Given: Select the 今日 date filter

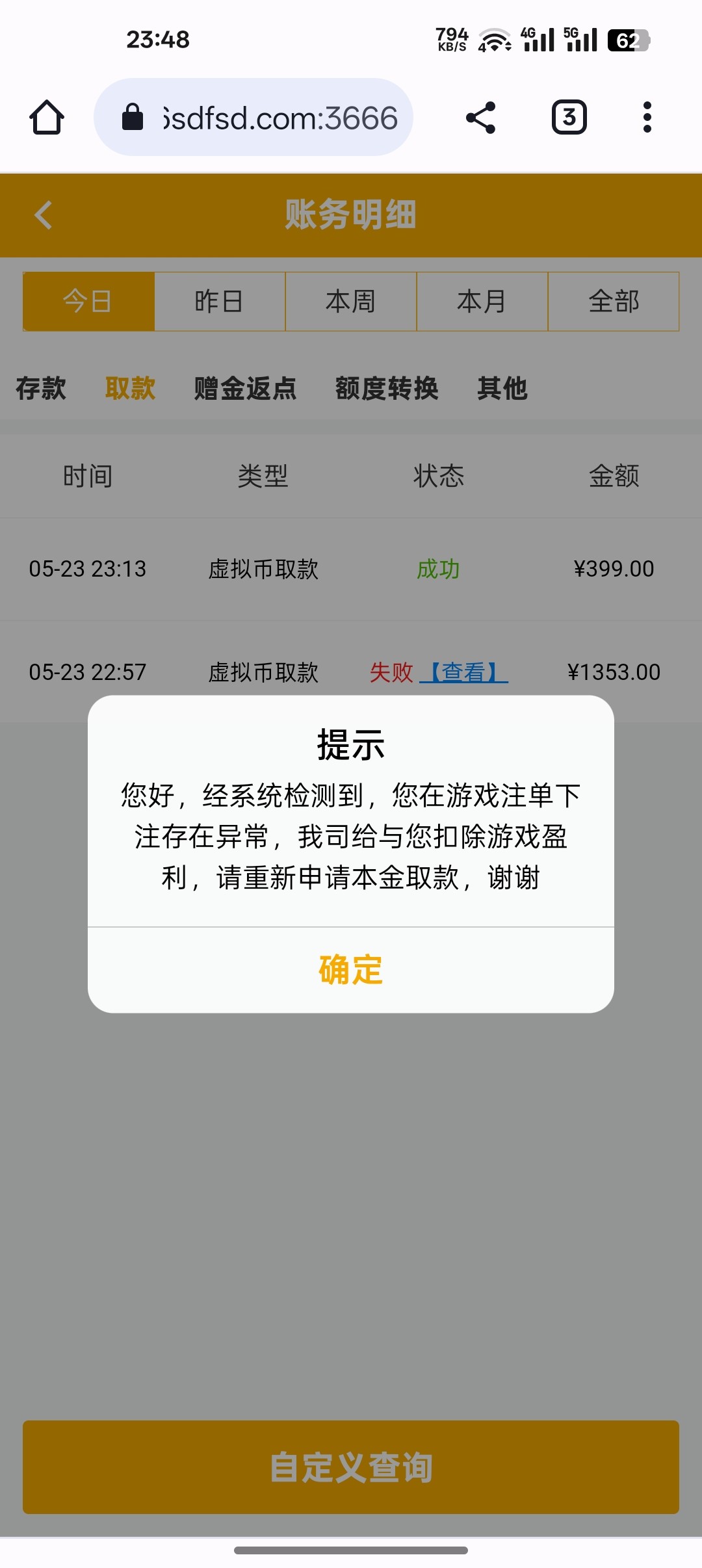Looking at the screenshot, I should 88,302.
